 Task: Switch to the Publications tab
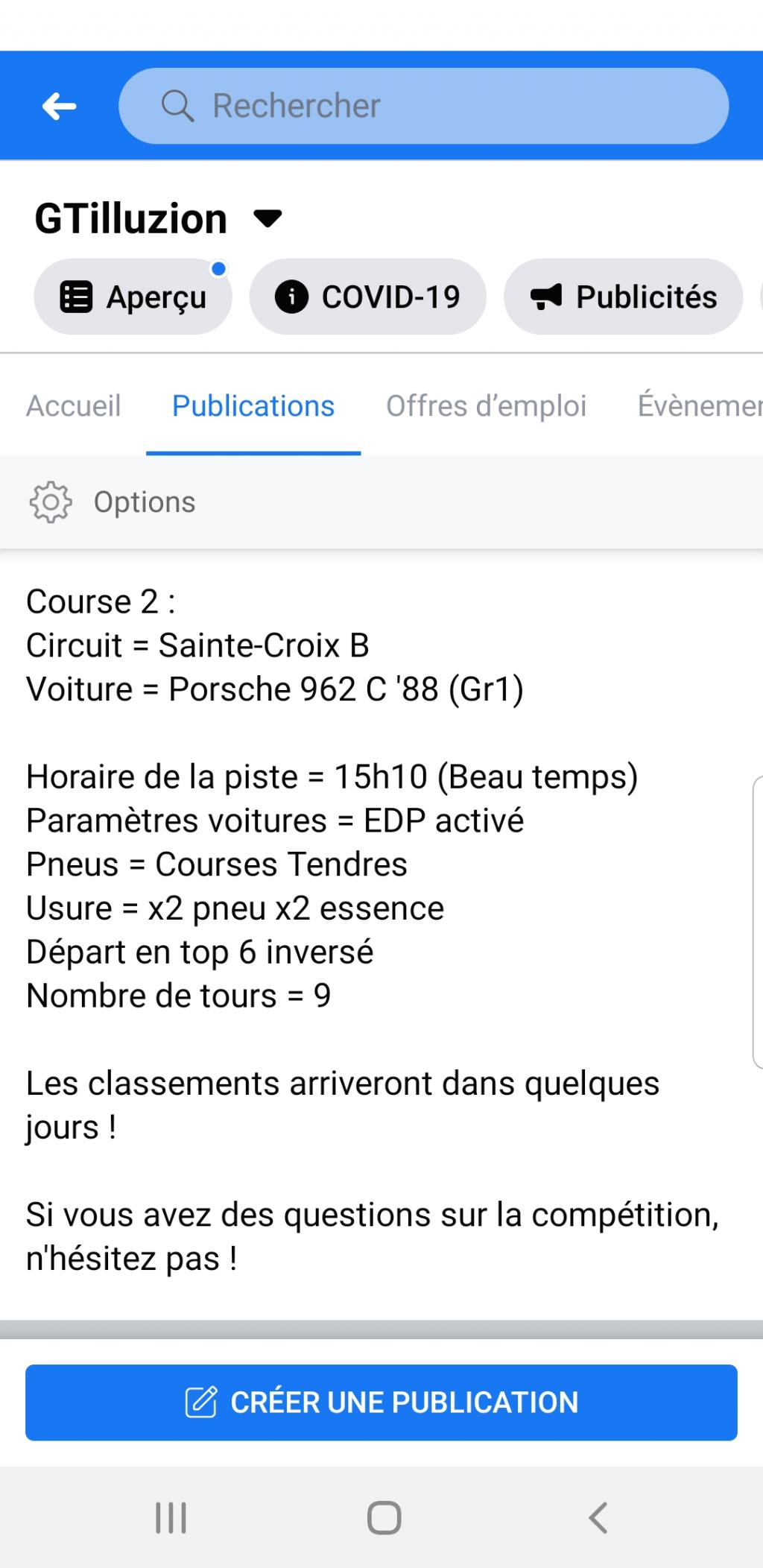coord(253,406)
